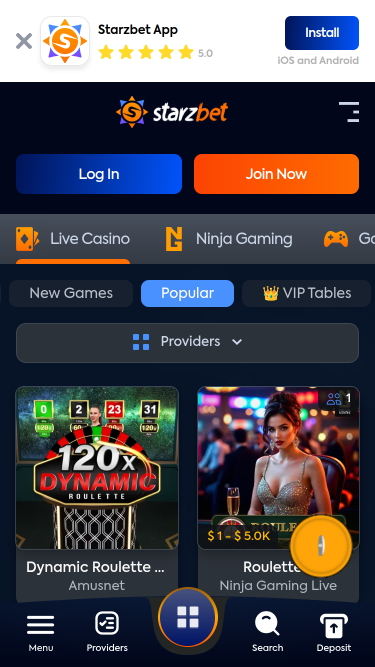This screenshot has width=375, height=667.
Task: Install the Starzbet App
Action: tap(322, 33)
